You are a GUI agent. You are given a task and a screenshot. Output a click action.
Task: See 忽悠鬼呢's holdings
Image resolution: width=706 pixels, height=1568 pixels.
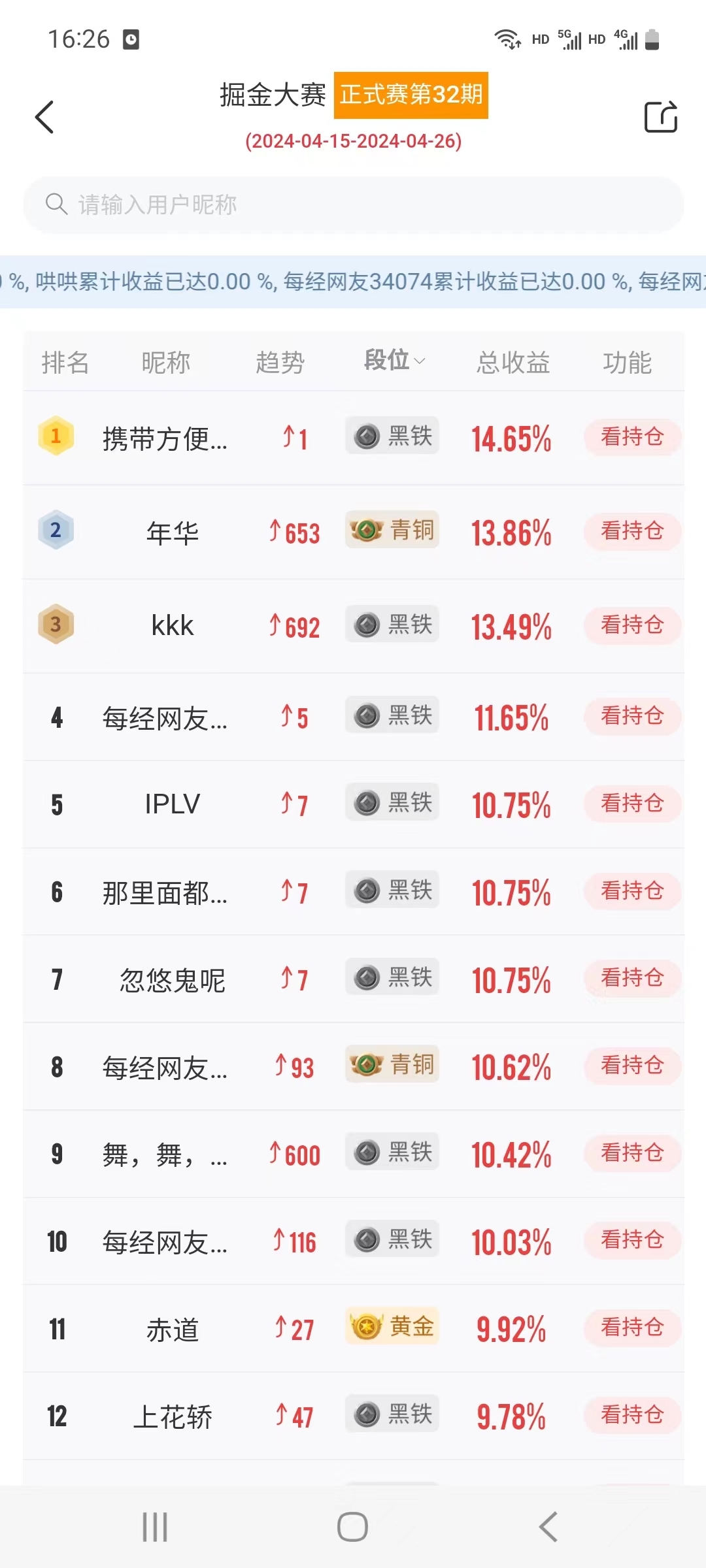pos(631,978)
